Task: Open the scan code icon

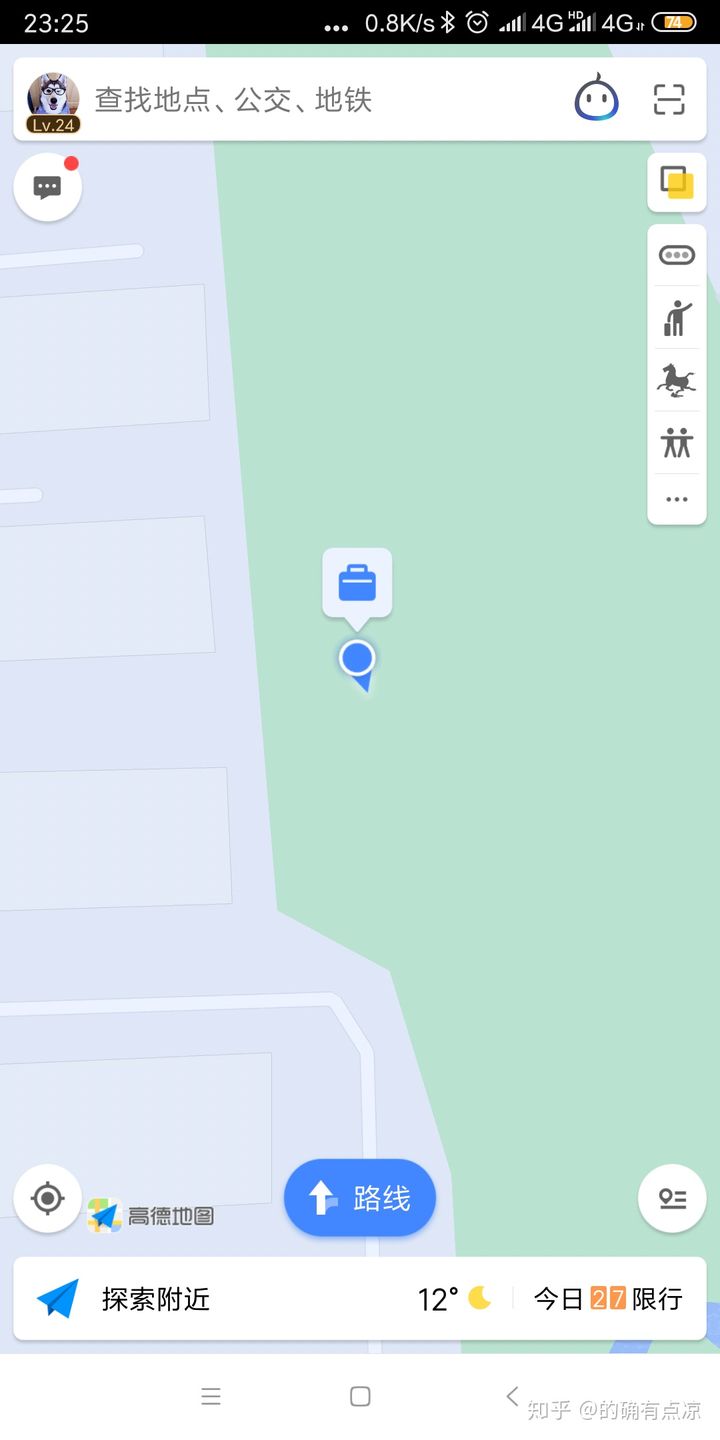Action: pos(669,99)
